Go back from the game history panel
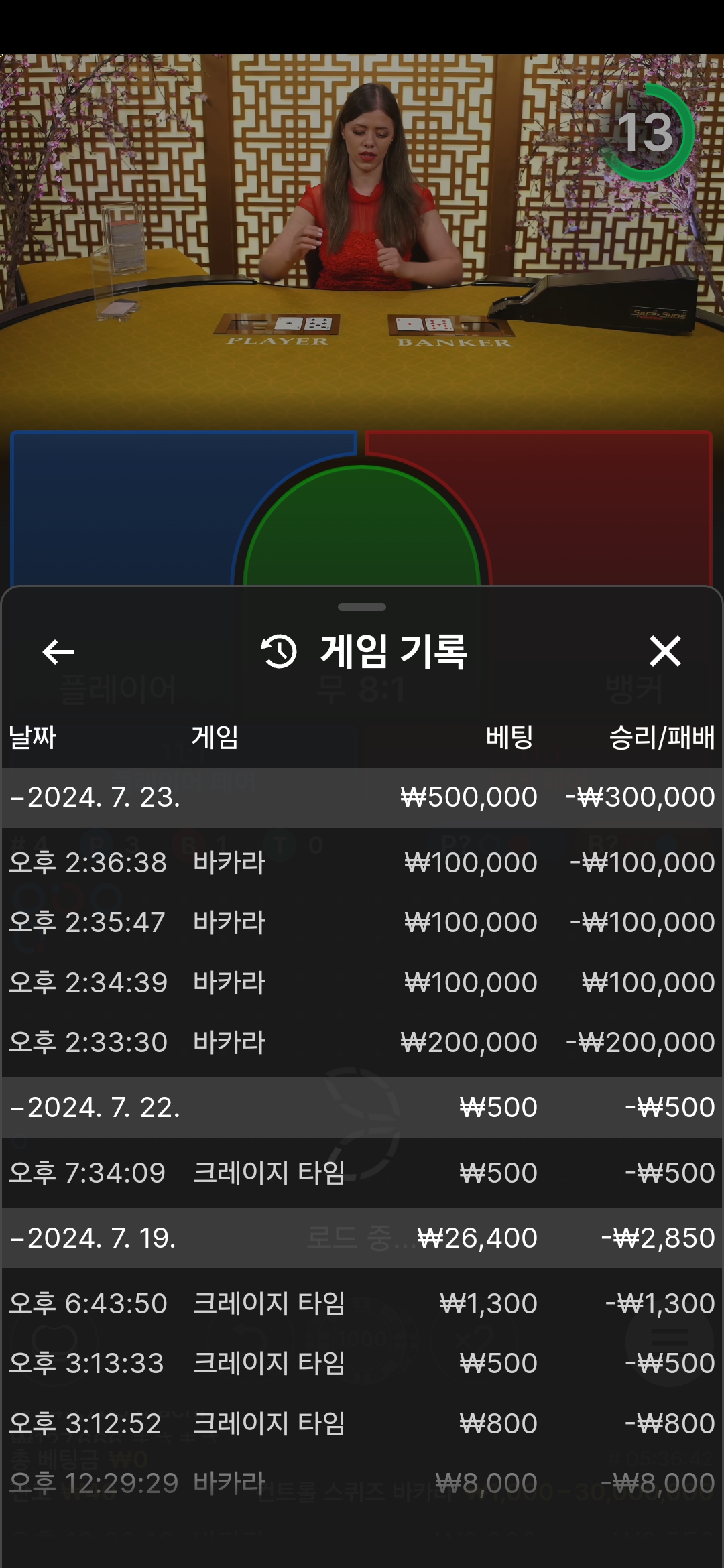The height and width of the screenshot is (1568, 724). tap(58, 651)
